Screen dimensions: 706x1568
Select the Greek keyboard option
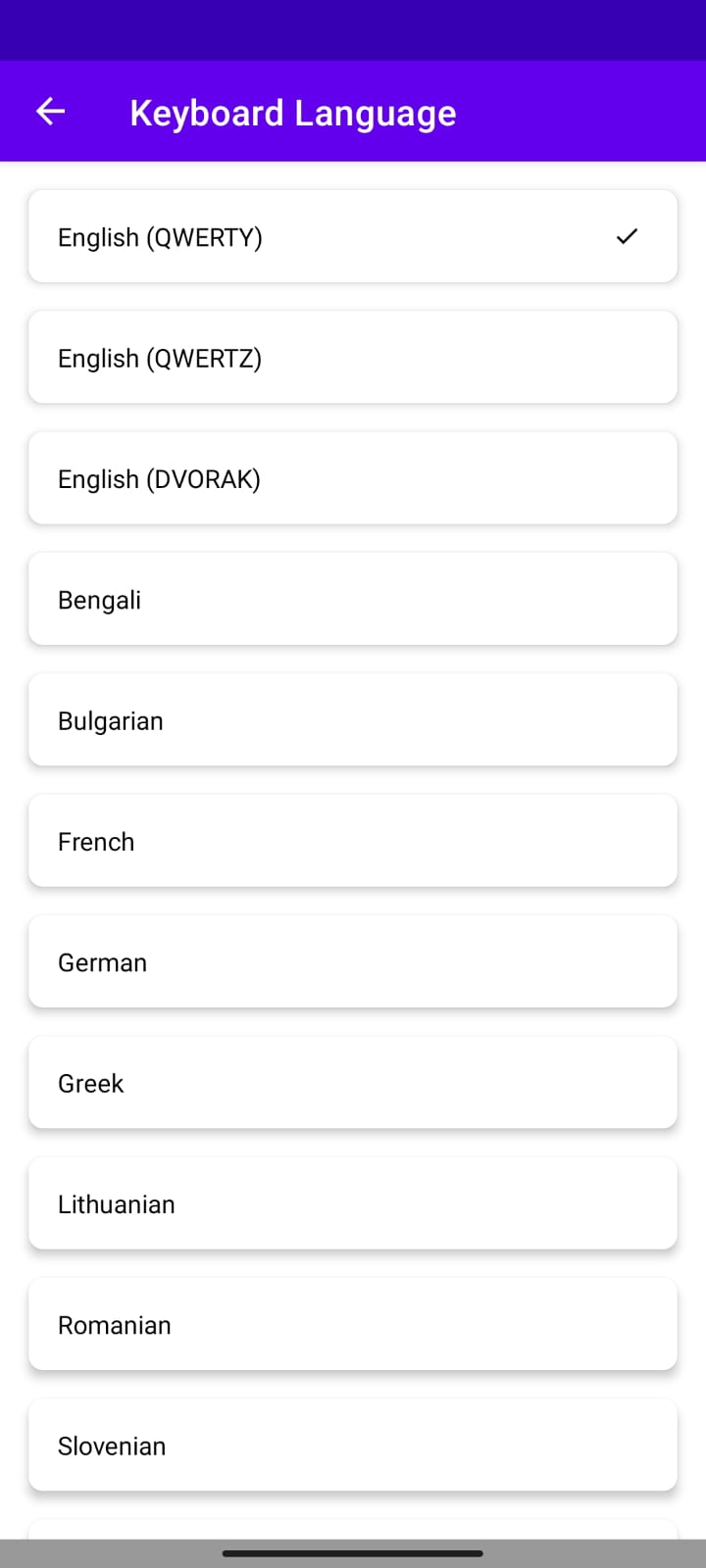pos(352,1083)
